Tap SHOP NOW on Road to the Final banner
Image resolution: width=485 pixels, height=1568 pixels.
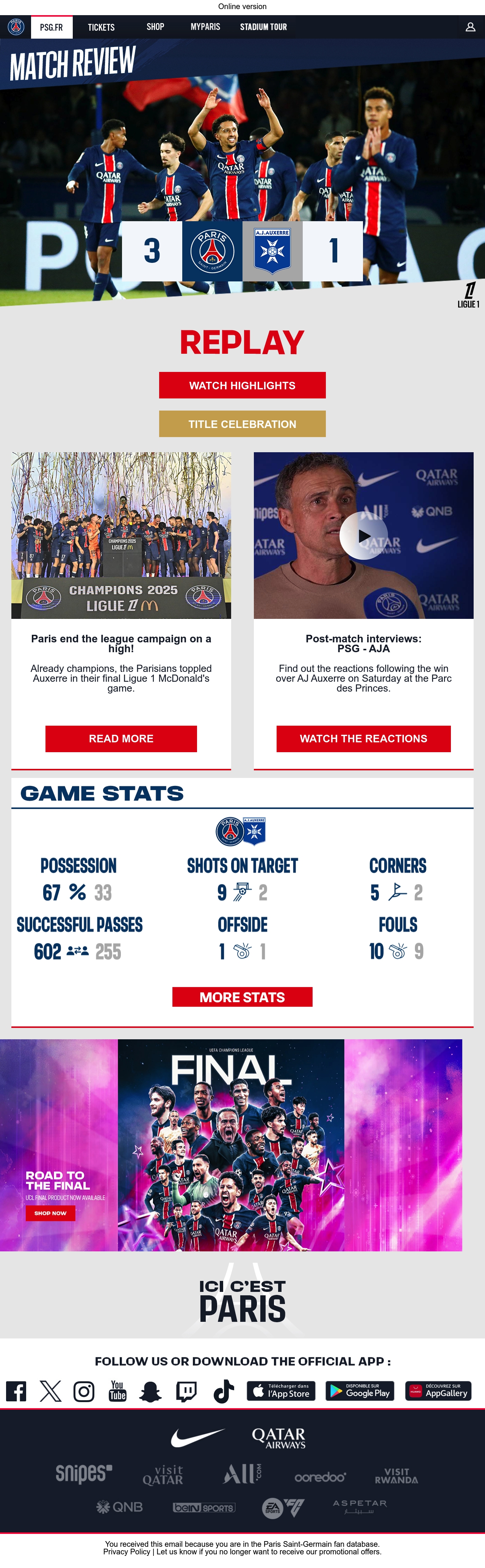click(x=50, y=1213)
